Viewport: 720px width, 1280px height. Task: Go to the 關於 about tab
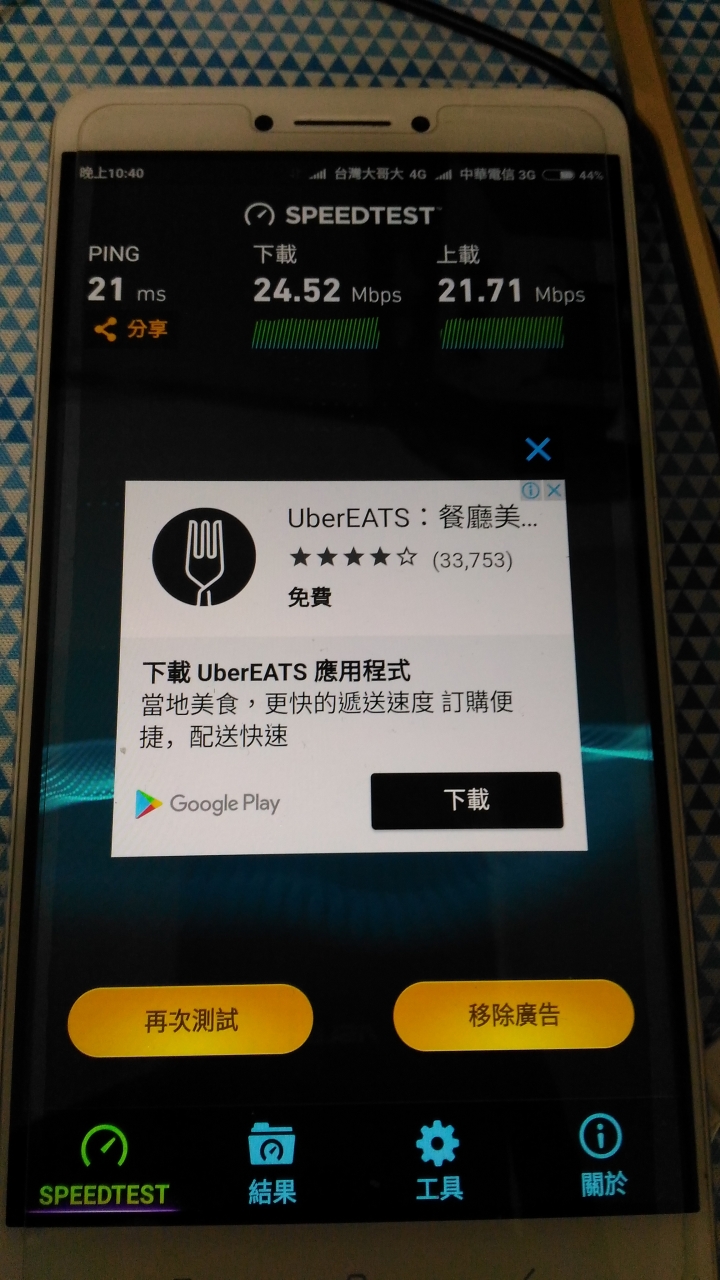point(602,1157)
